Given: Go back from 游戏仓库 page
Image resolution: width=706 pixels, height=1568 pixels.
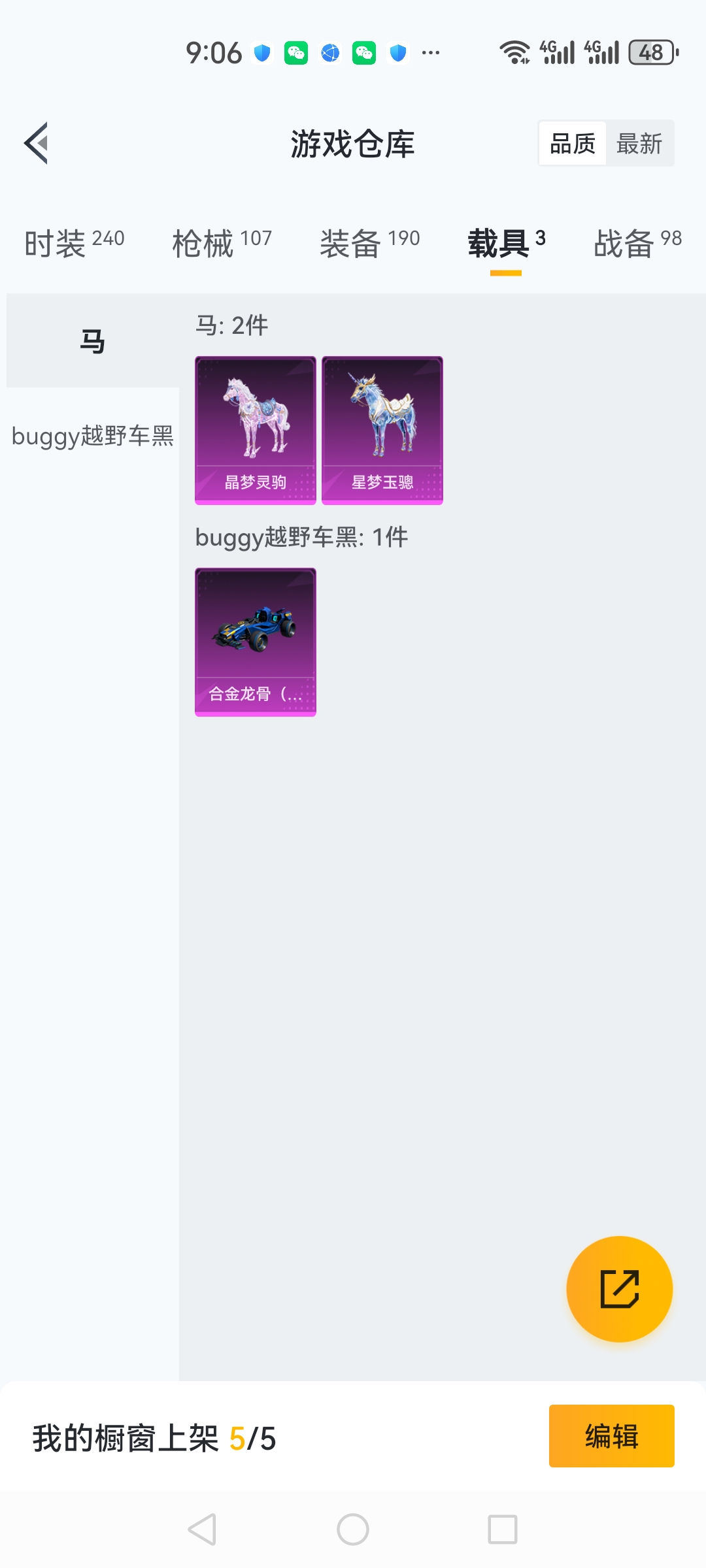Looking at the screenshot, I should 37,143.
